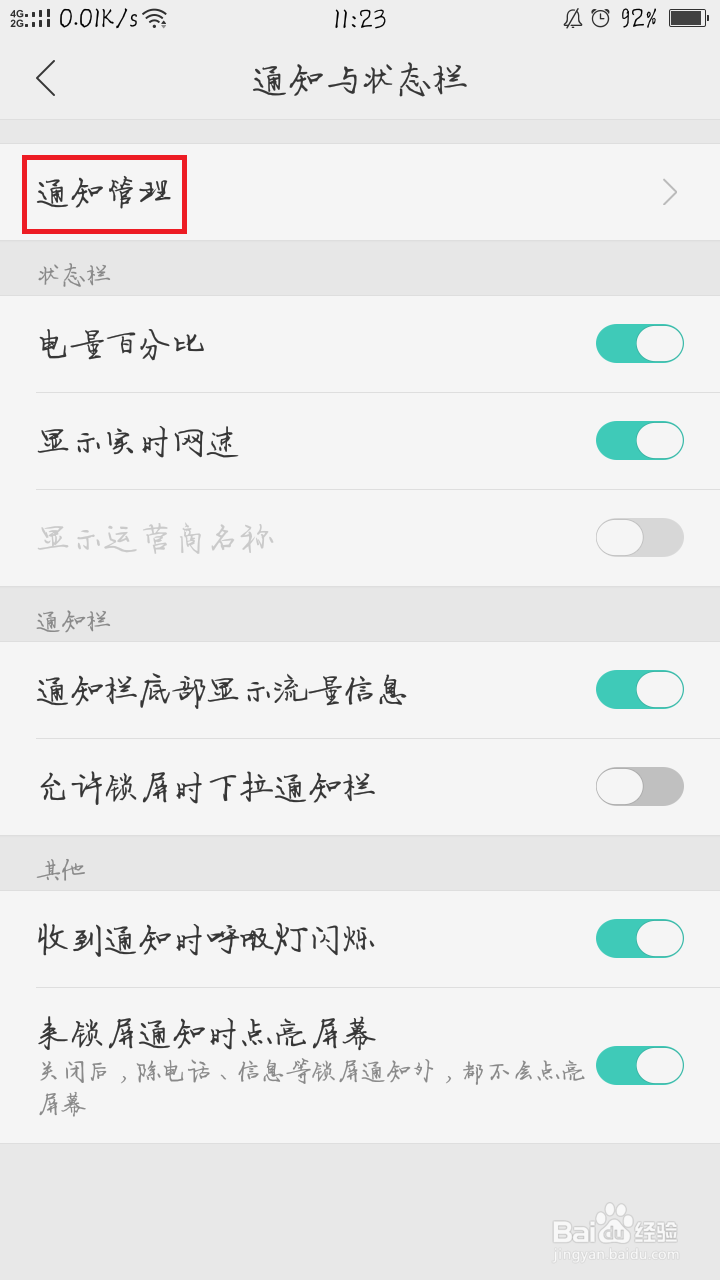
Task: Open 通知管理 settings
Action: tap(360, 192)
